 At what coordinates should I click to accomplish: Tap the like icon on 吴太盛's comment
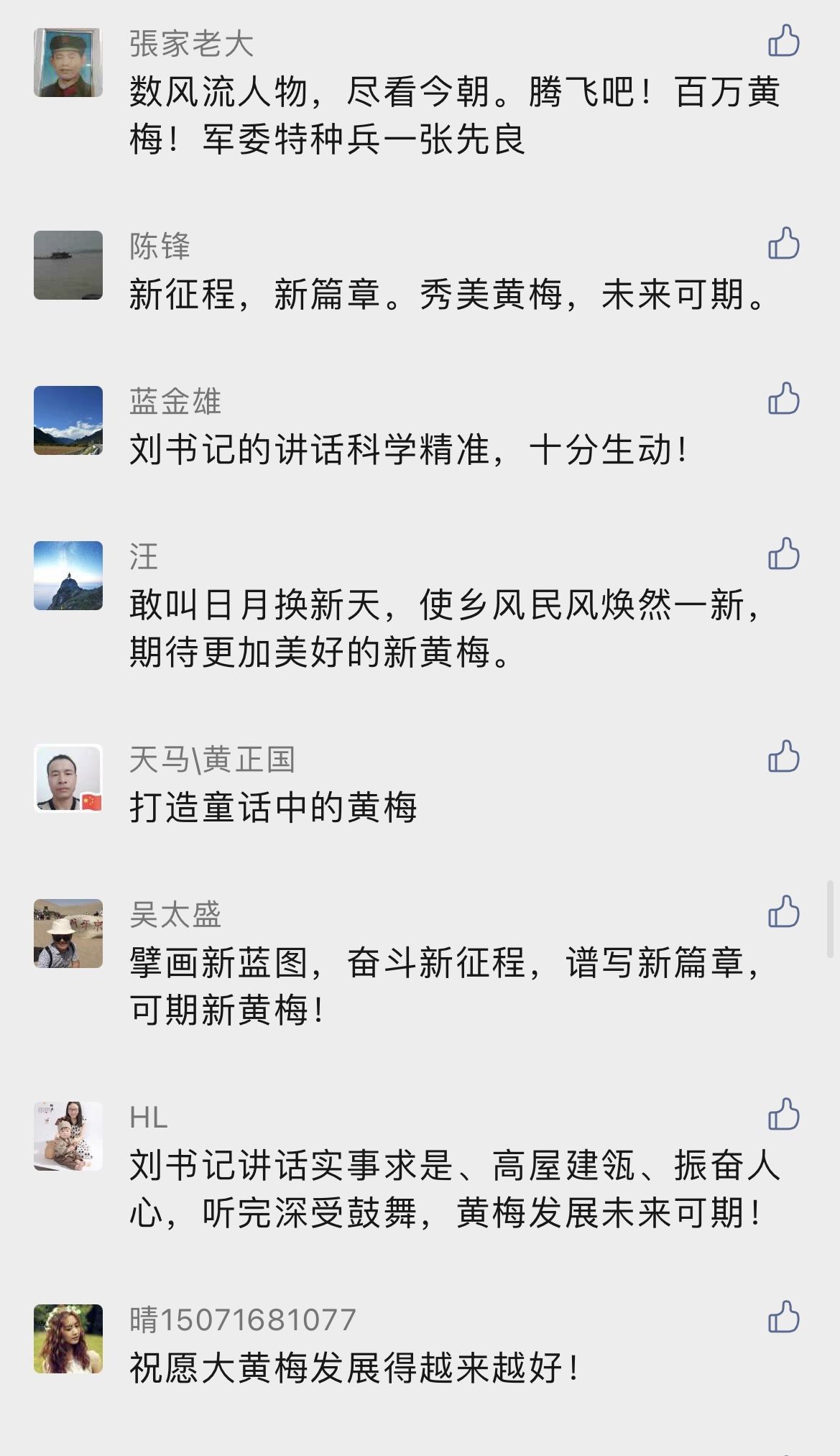(x=784, y=911)
